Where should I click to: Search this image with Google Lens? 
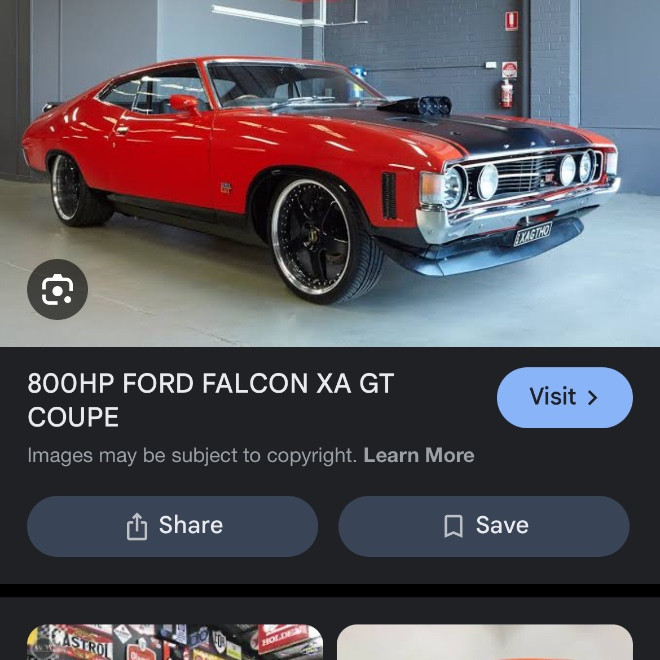(x=57, y=290)
